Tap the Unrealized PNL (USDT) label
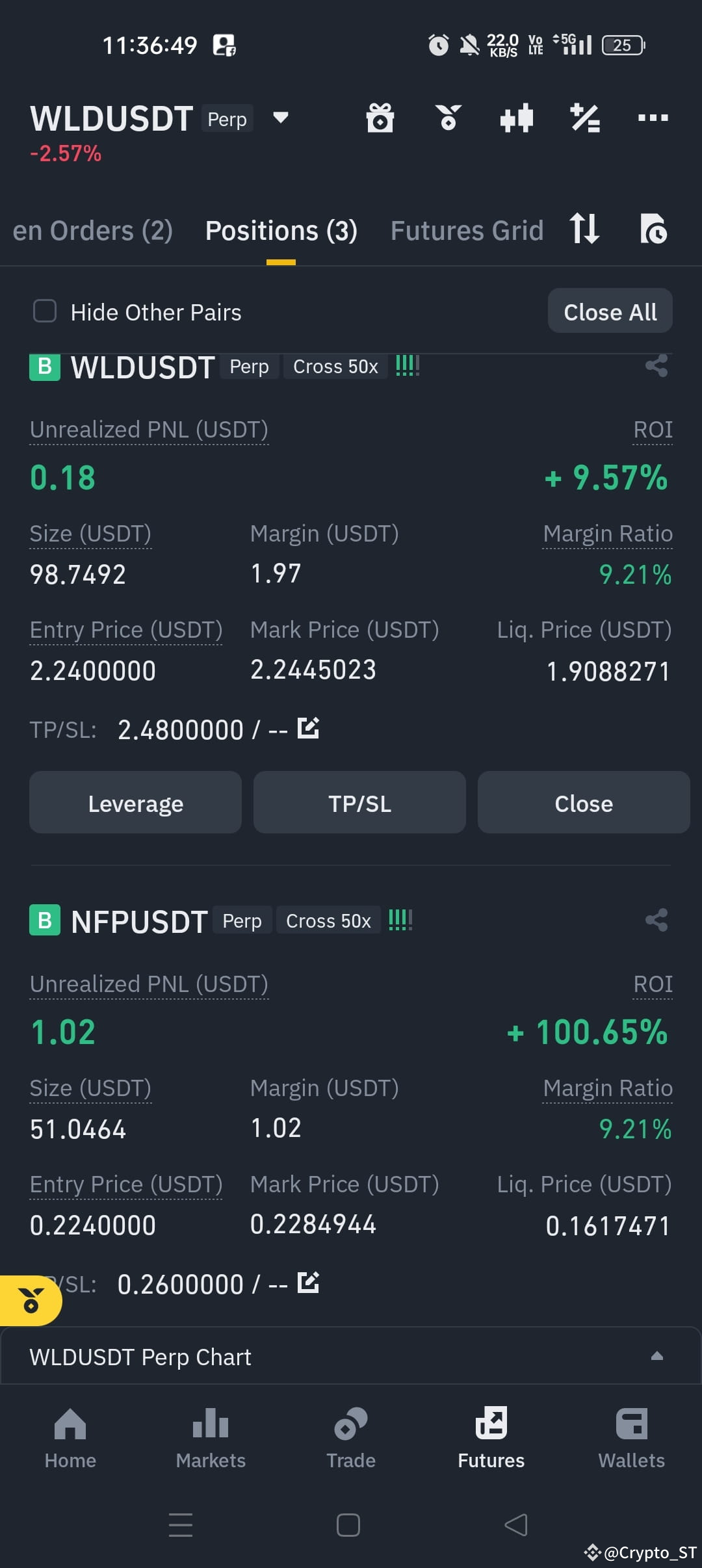702x1568 pixels. (148, 428)
